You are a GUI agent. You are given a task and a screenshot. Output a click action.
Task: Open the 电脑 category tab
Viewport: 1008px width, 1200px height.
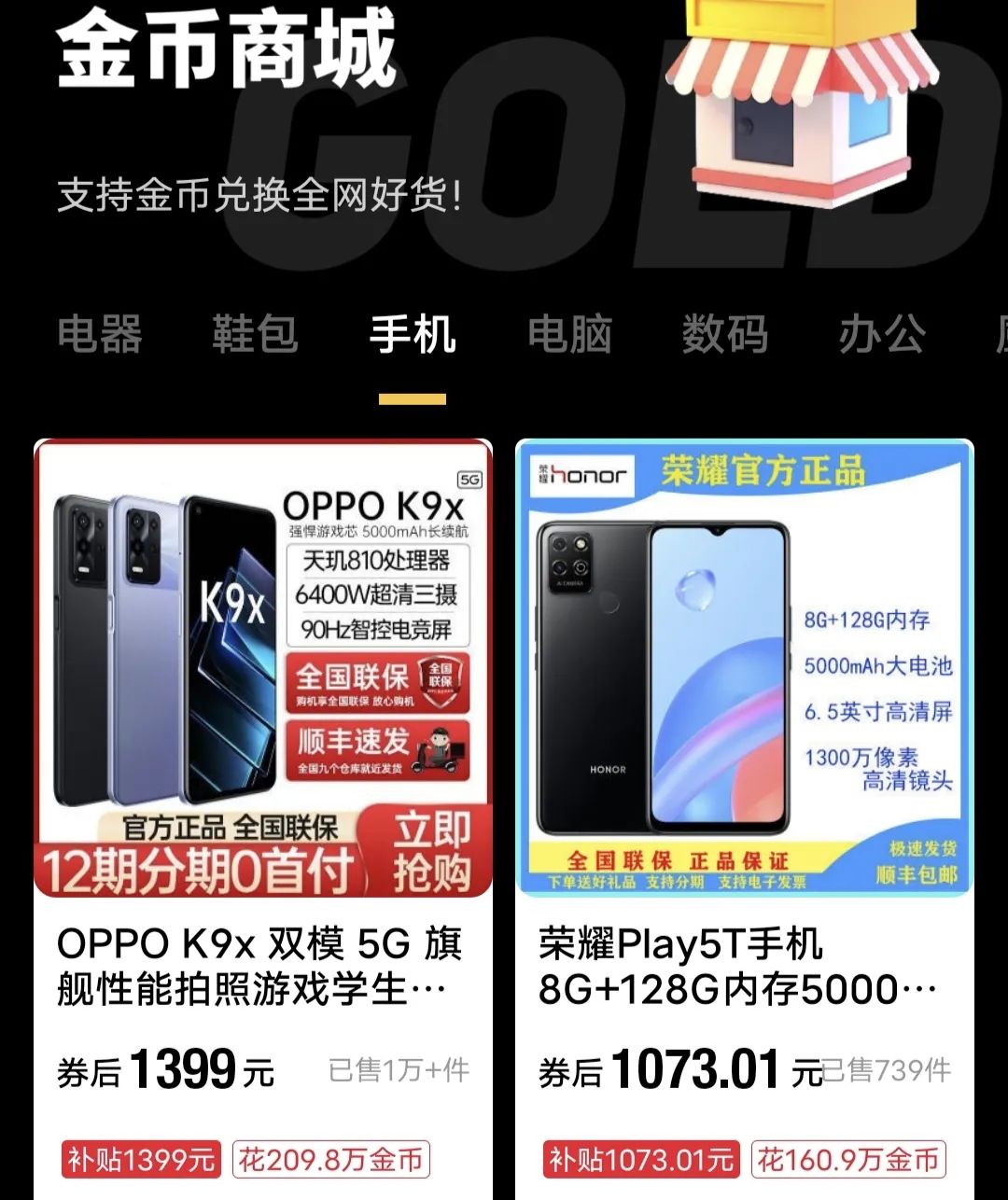pyautogui.click(x=569, y=334)
